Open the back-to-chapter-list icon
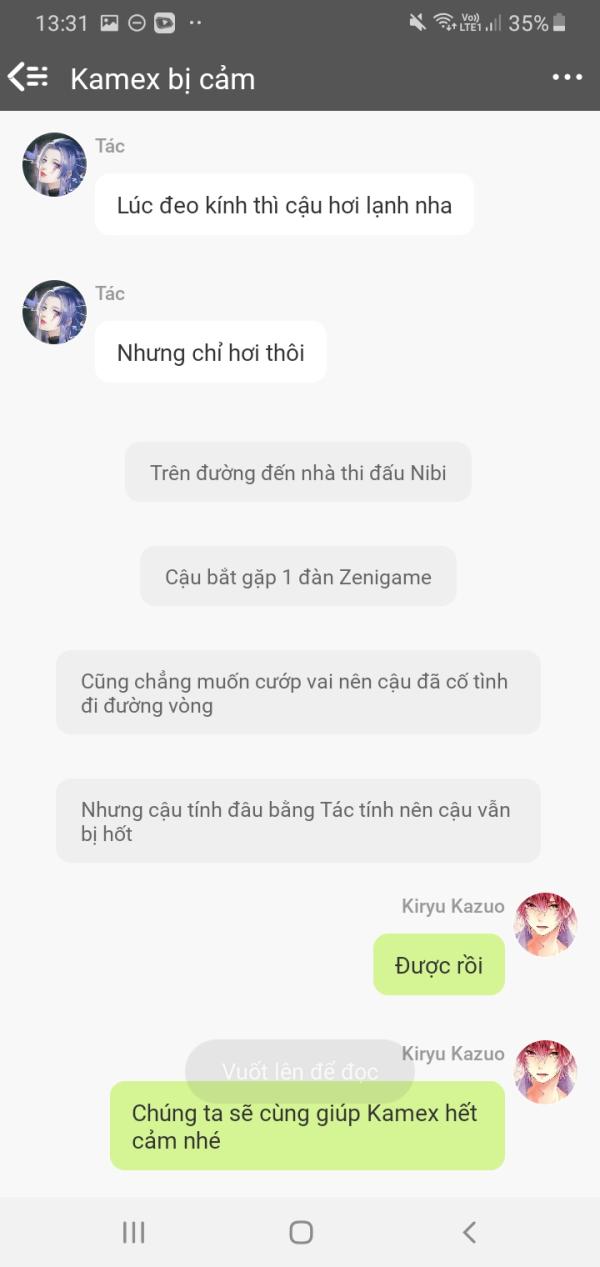 (x=28, y=77)
